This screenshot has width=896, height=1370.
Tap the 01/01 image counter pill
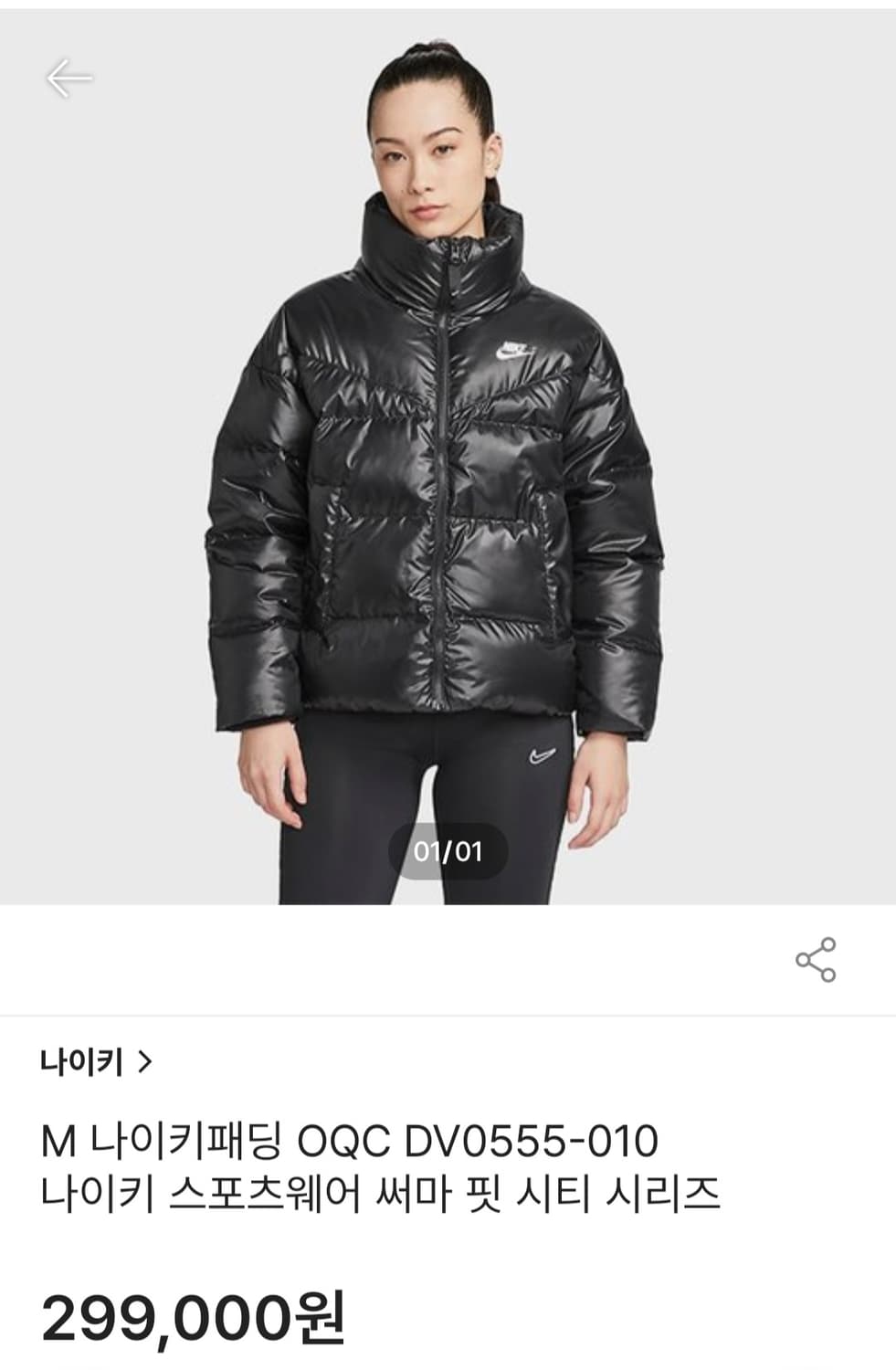point(448,851)
